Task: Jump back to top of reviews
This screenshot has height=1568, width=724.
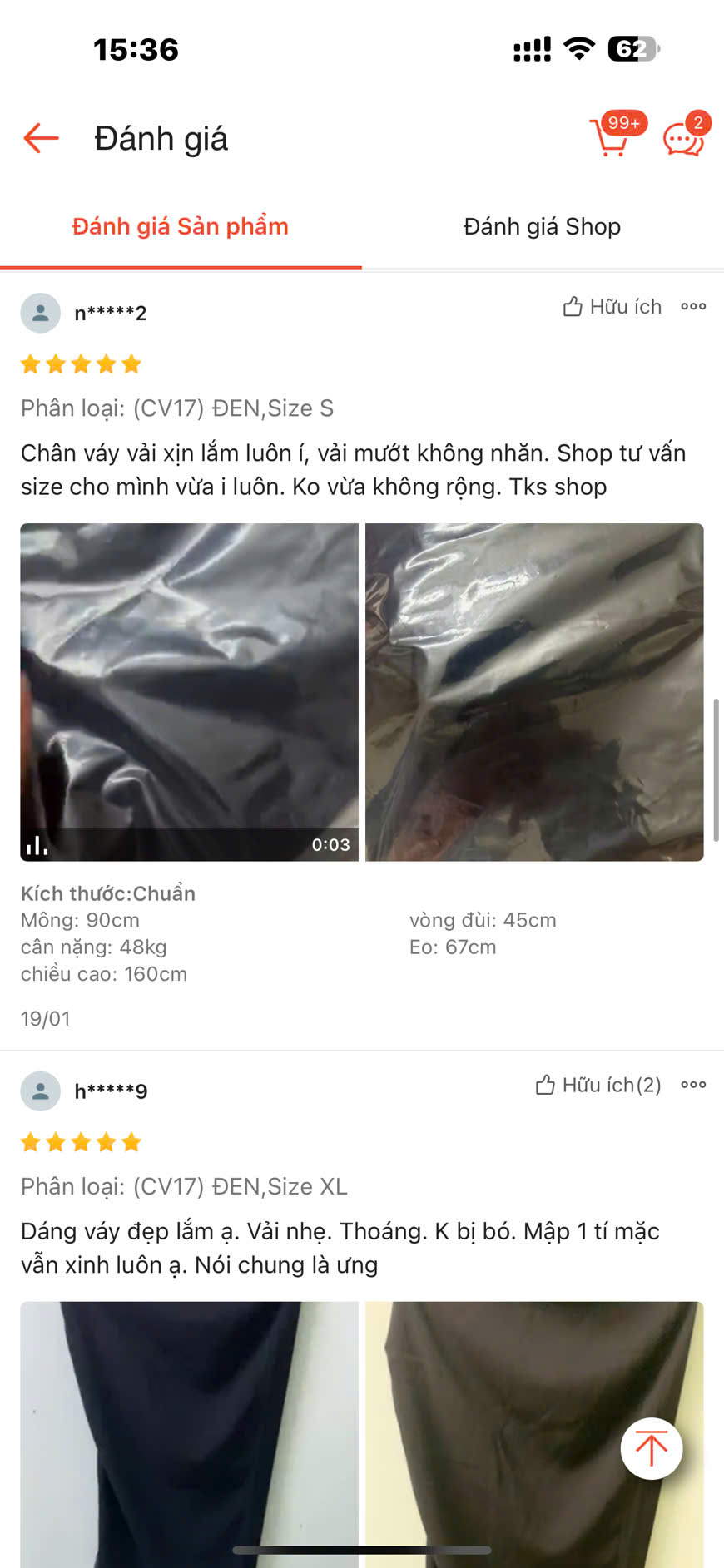Action: (652, 1448)
